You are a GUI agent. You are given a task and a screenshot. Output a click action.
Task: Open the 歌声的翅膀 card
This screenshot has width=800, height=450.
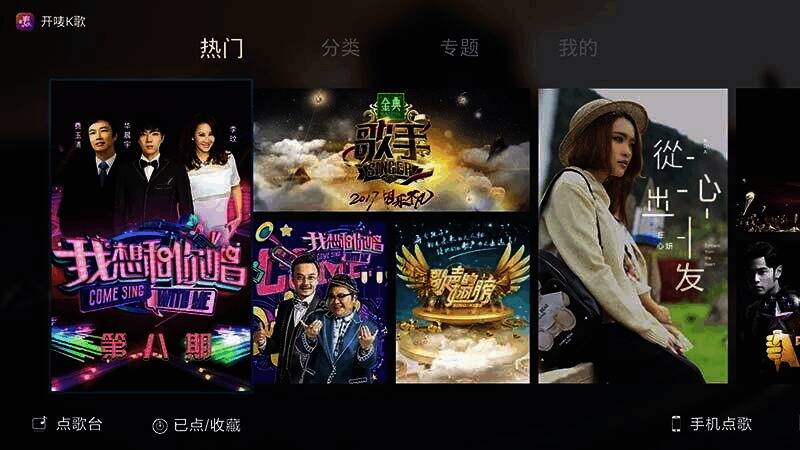point(462,302)
